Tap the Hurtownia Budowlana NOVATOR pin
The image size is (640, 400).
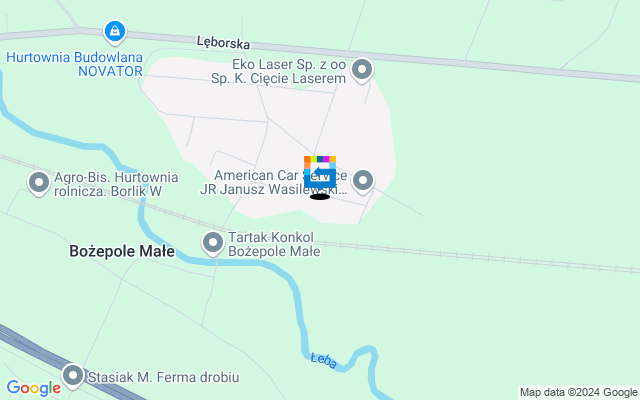[x=116, y=33]
